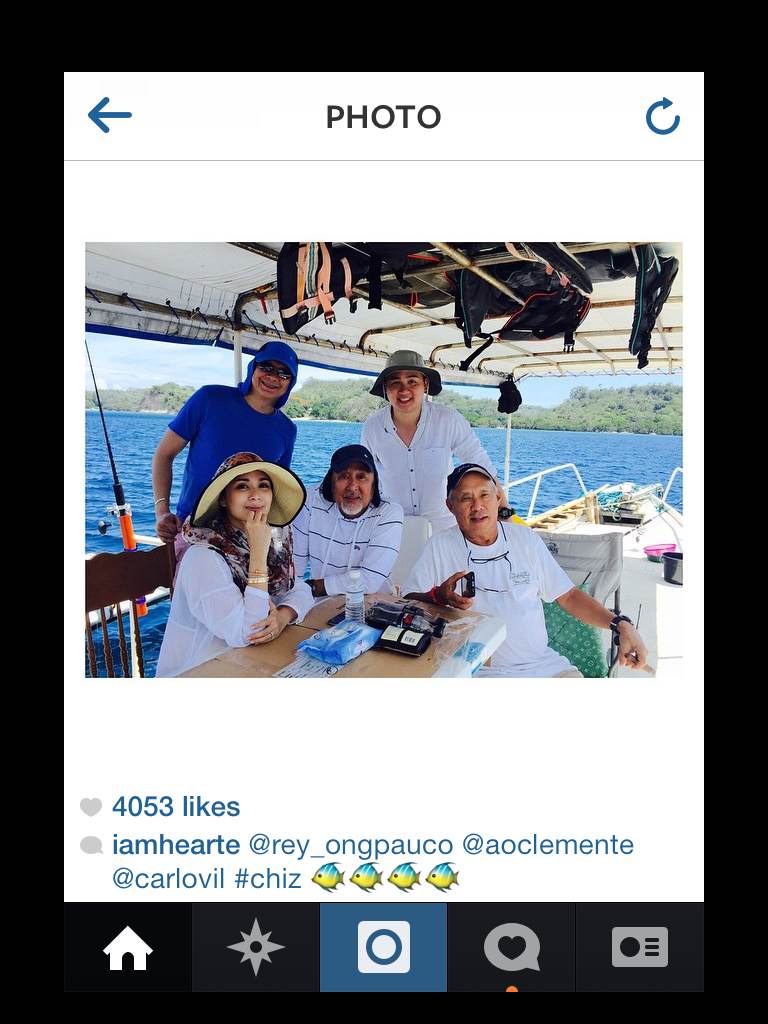Switch to the profile tab

[640, 947]
